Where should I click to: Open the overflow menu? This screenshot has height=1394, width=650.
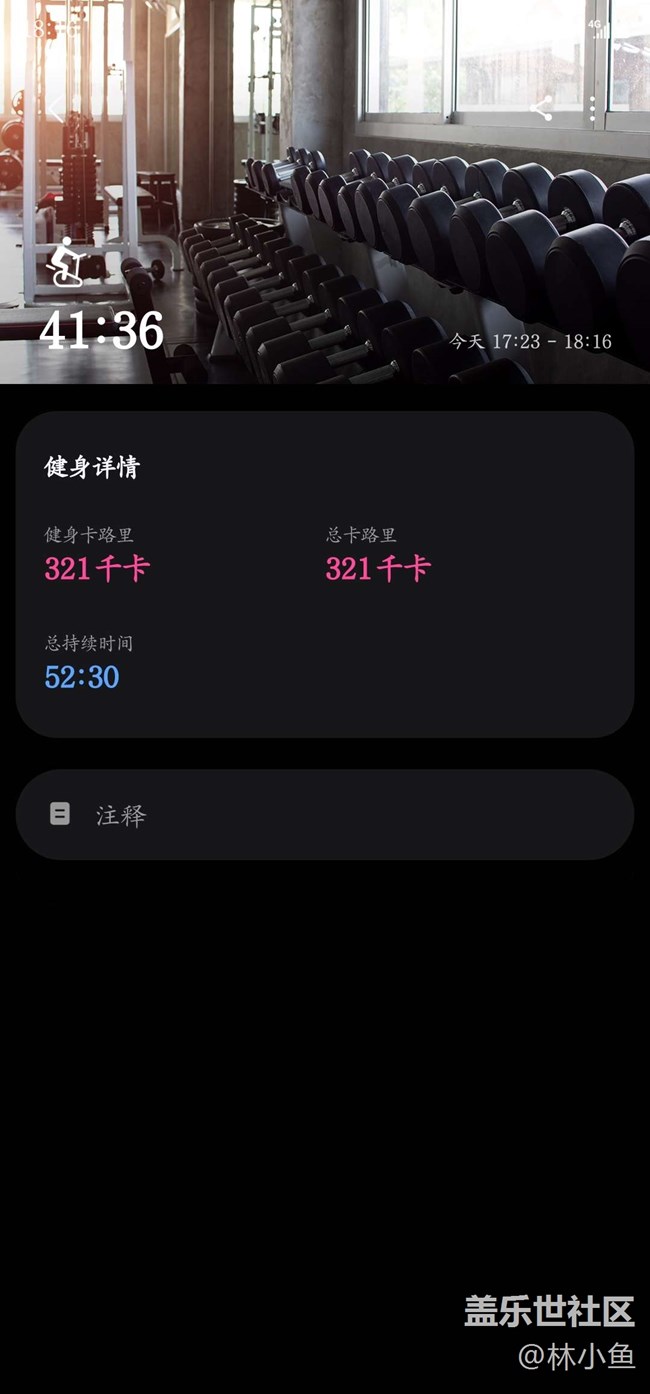(592, 110)
